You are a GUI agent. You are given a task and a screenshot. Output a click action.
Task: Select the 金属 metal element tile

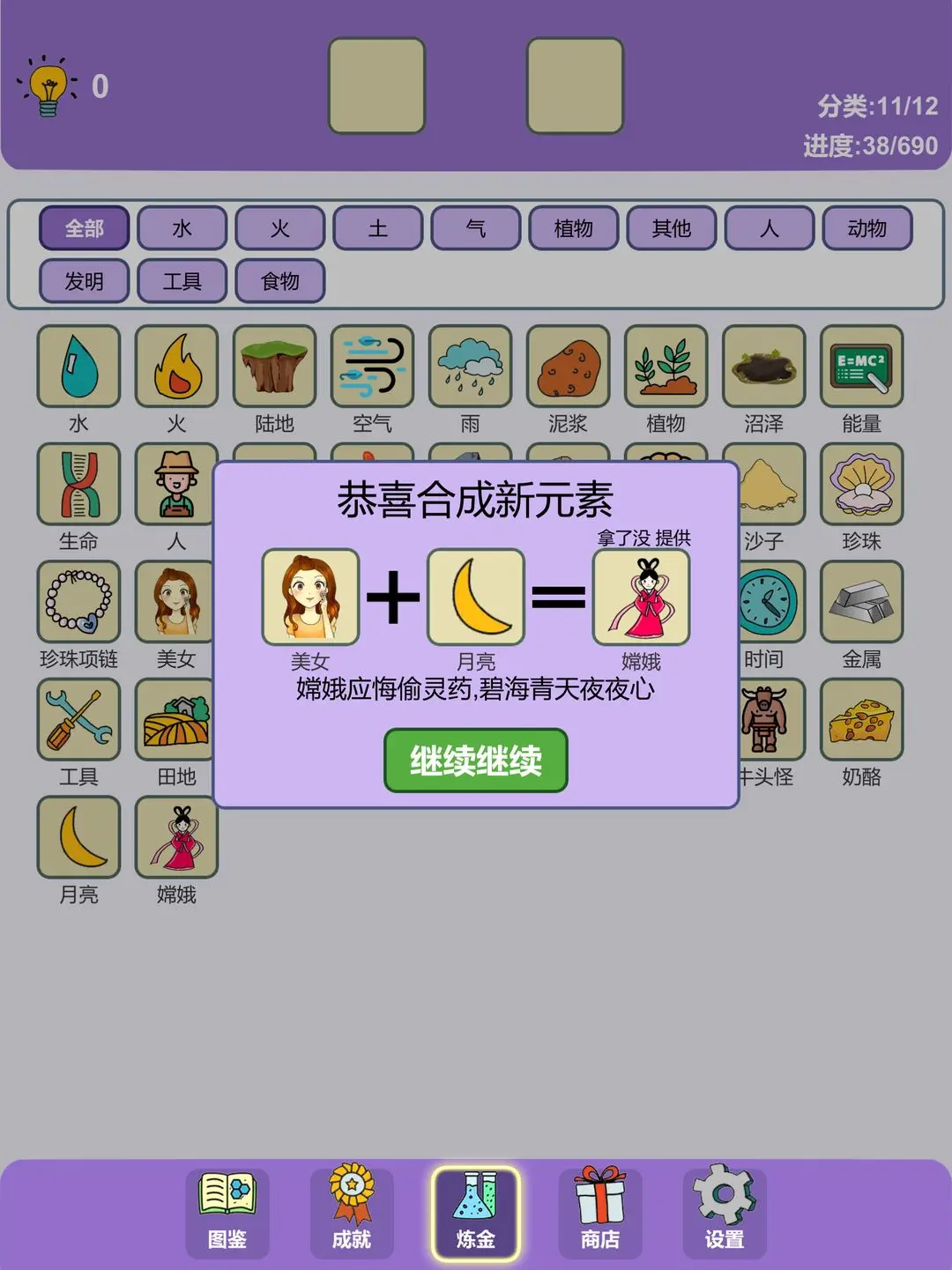click(x=861, y=602)
